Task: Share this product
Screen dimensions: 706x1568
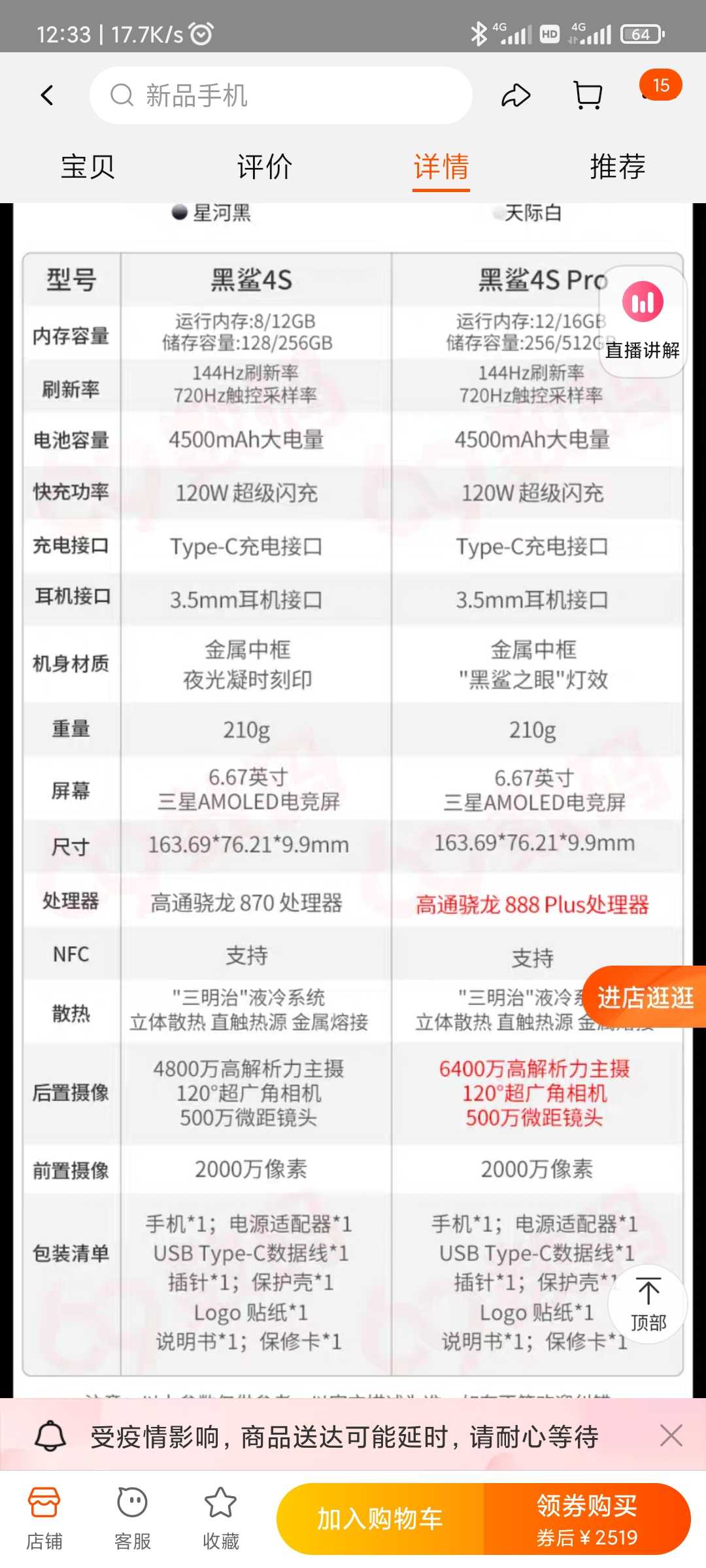Action: 516,95
